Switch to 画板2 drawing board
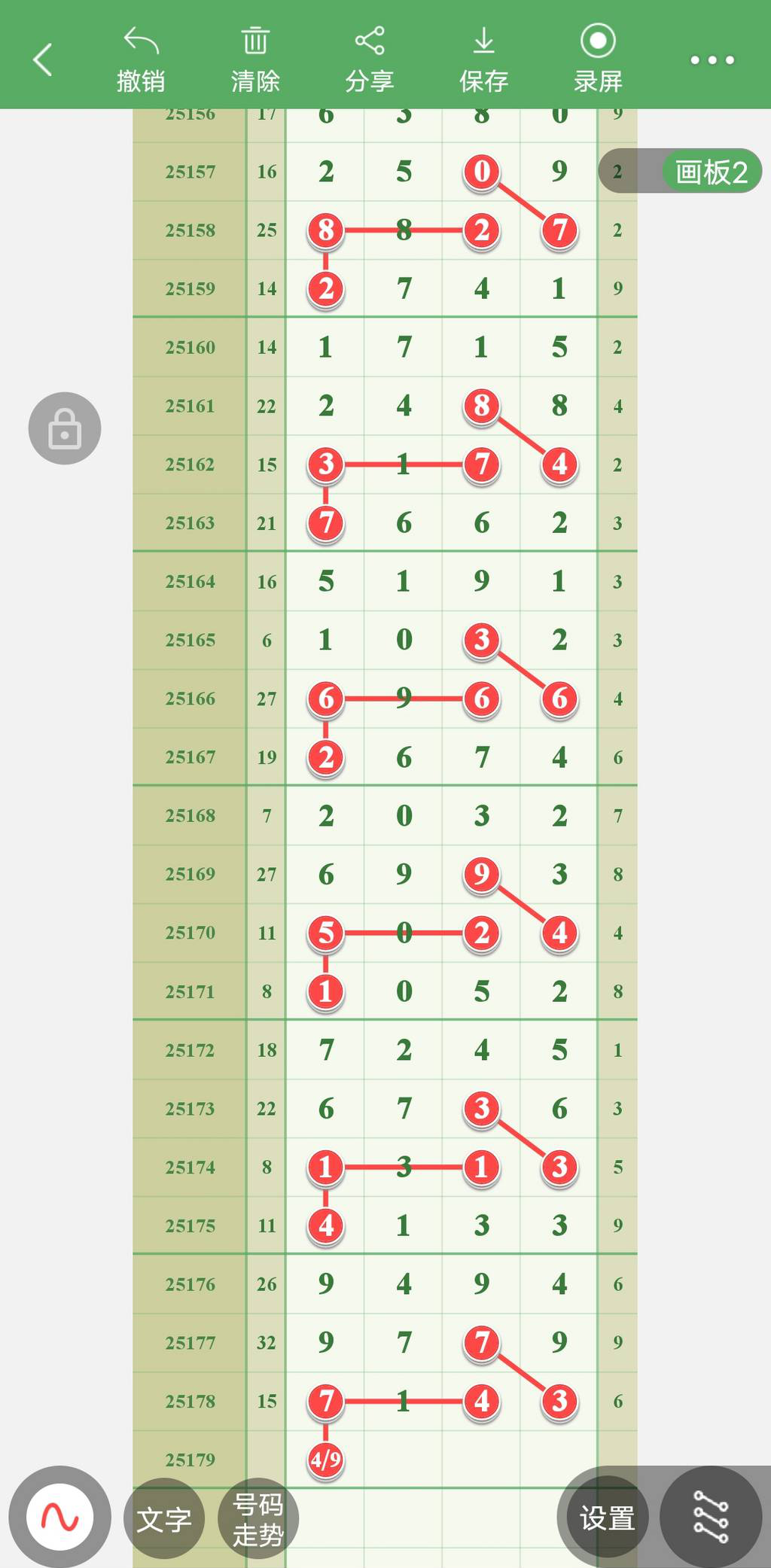The width and height of the screenshot is (771, 1568). (711, 172)
